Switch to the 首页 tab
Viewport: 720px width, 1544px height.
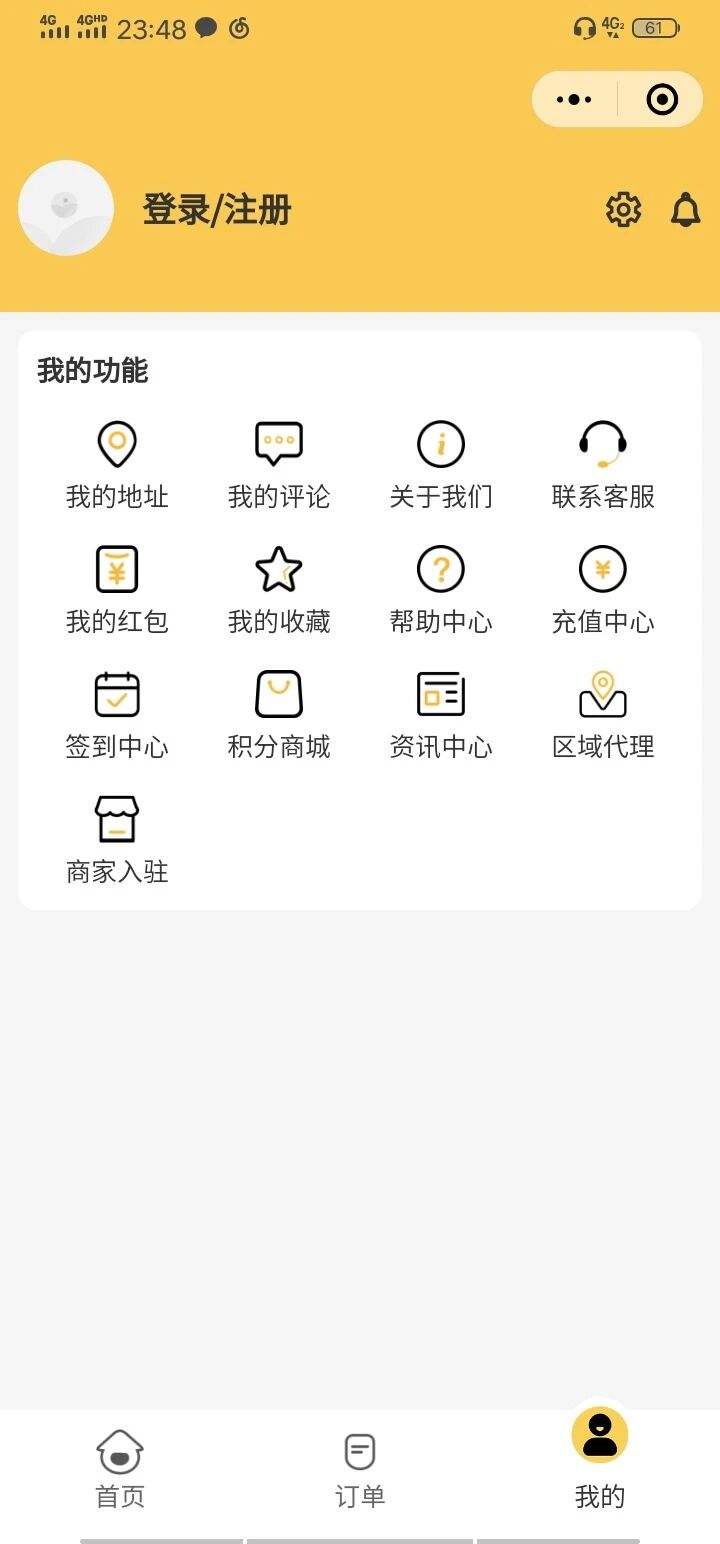click(120, 1468)
